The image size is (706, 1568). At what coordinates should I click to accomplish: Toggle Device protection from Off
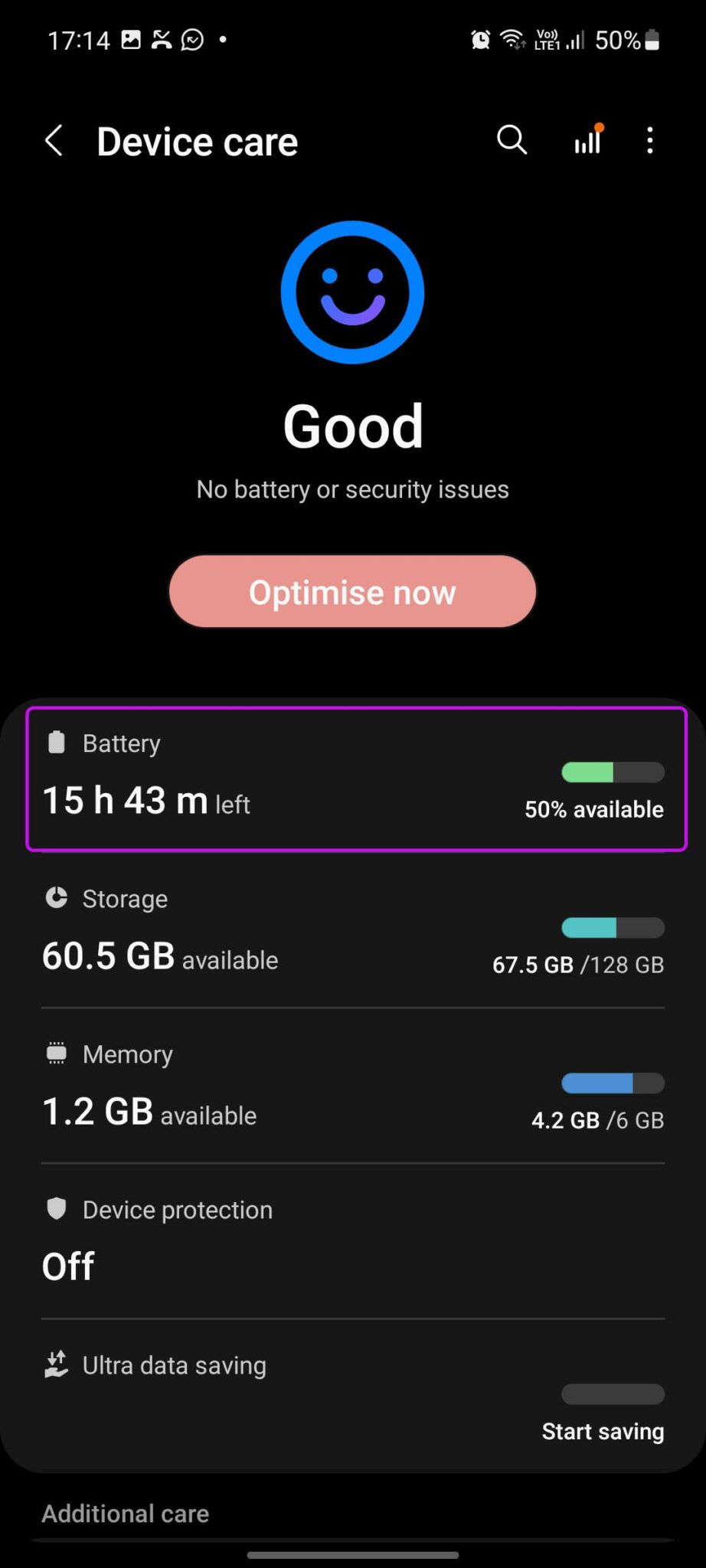(x=67, y=1265)
